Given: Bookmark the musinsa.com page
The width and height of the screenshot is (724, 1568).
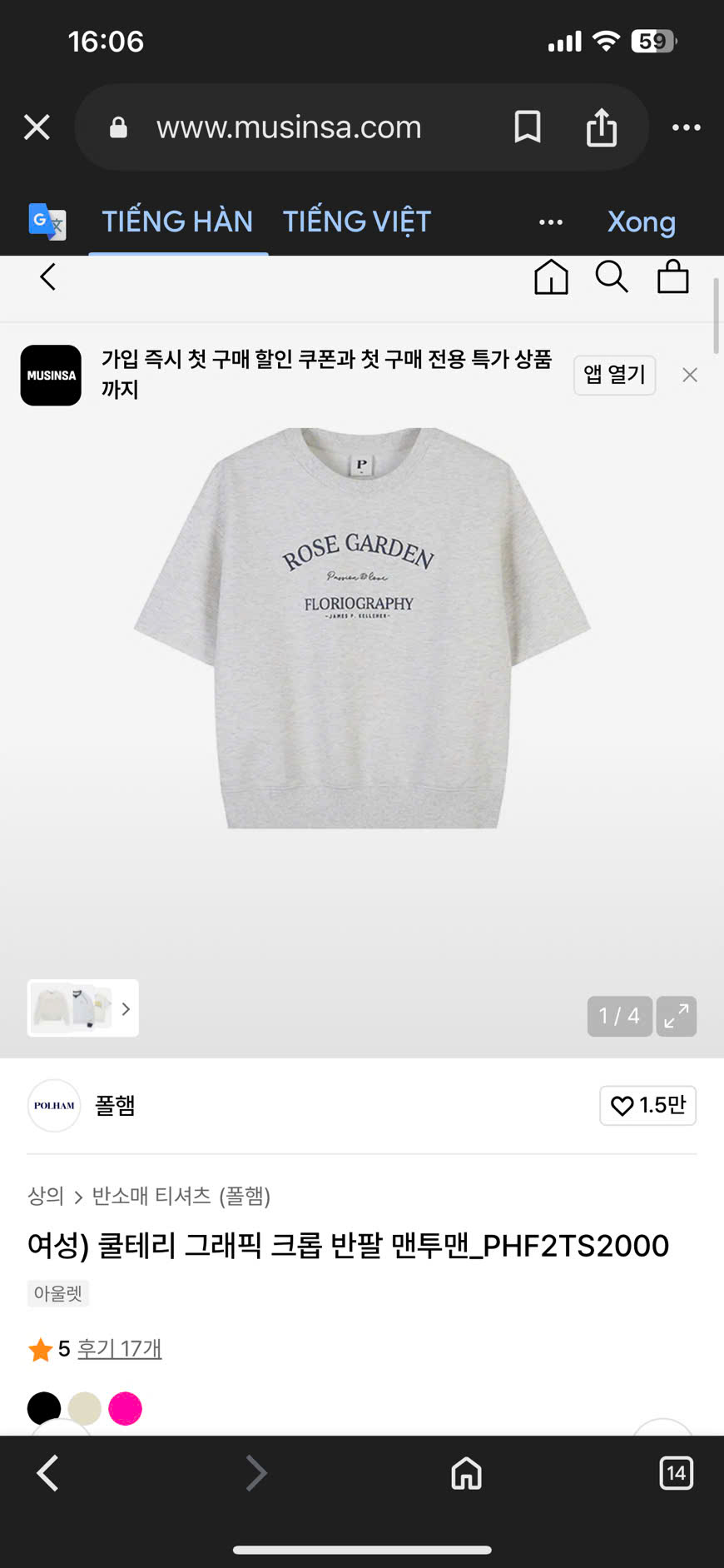Looking at the screenshot, I should (528, 127).
